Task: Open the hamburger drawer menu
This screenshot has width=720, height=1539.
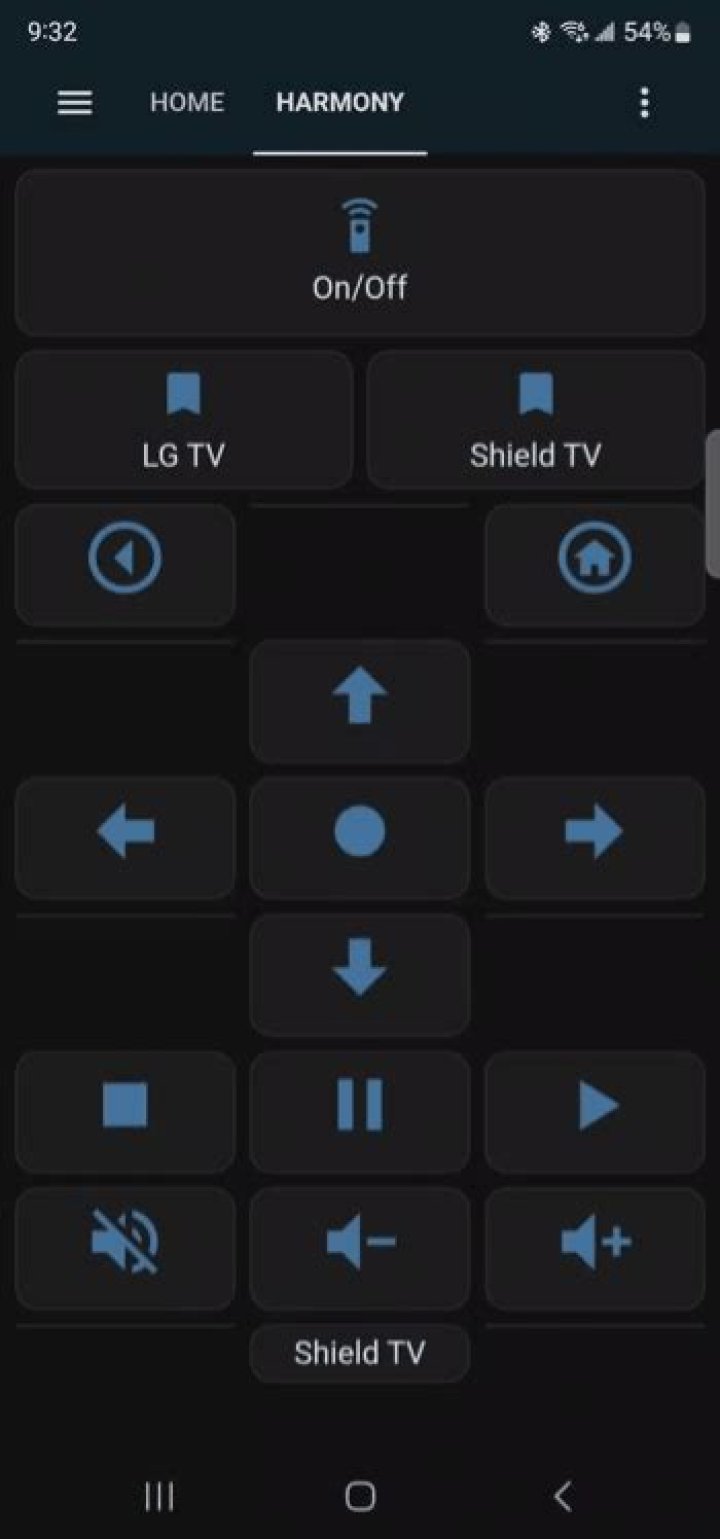Action: point(75,103)
